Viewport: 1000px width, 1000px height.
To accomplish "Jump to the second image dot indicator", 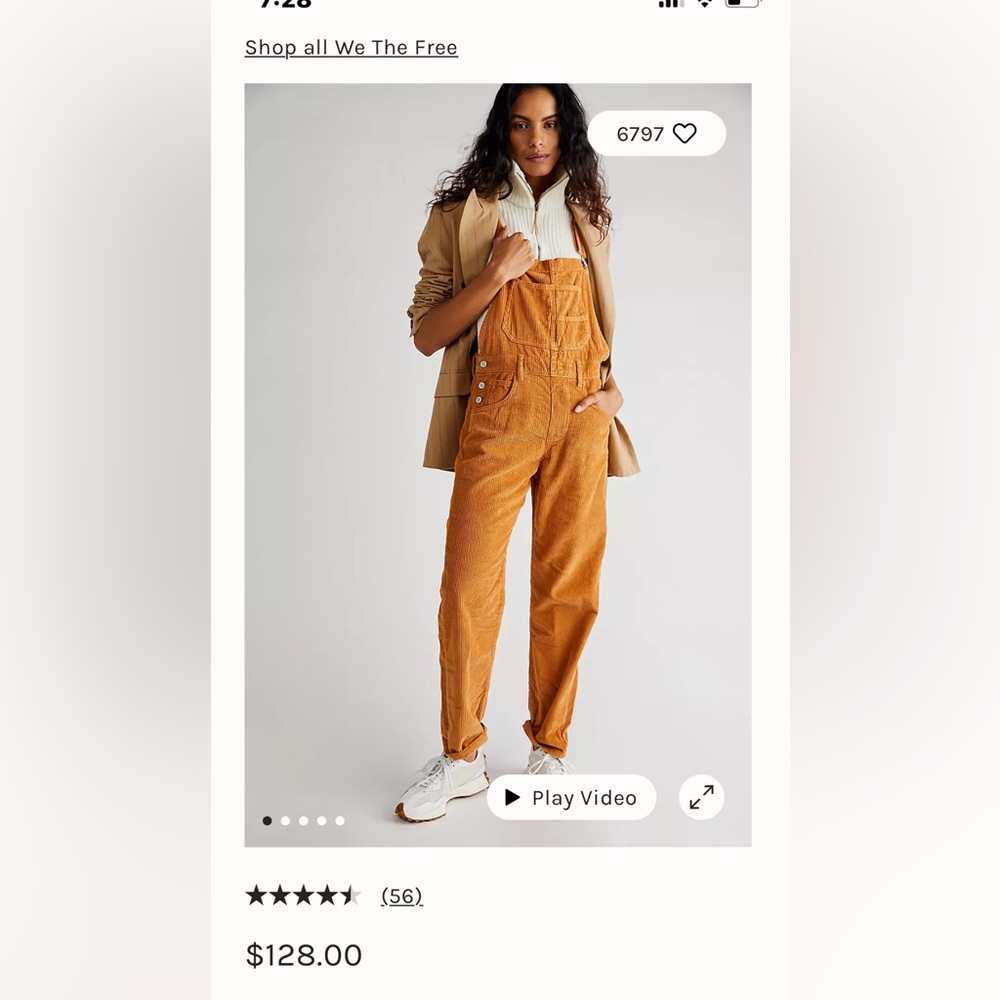I will click(286, 821).
